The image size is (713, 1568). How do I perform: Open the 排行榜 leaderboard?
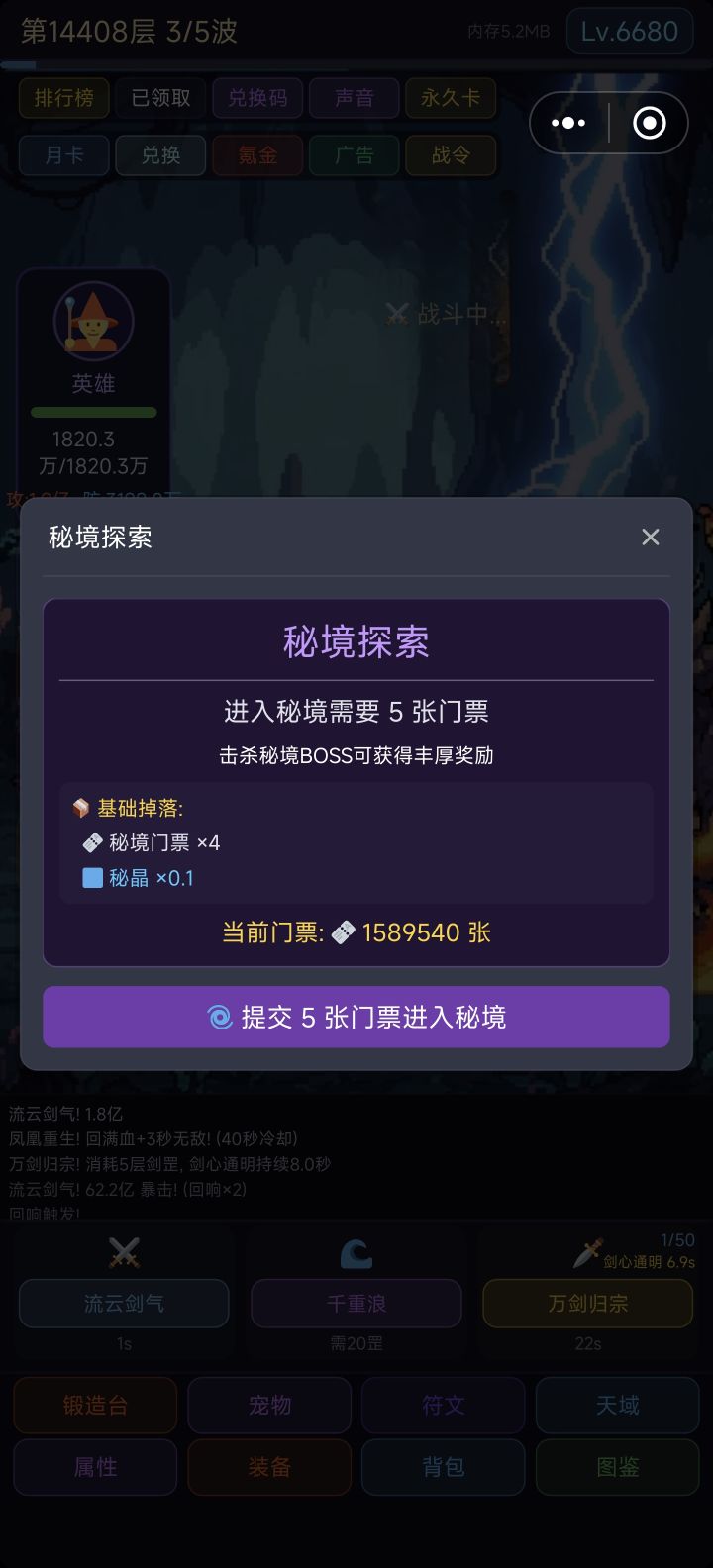point(64,98)
